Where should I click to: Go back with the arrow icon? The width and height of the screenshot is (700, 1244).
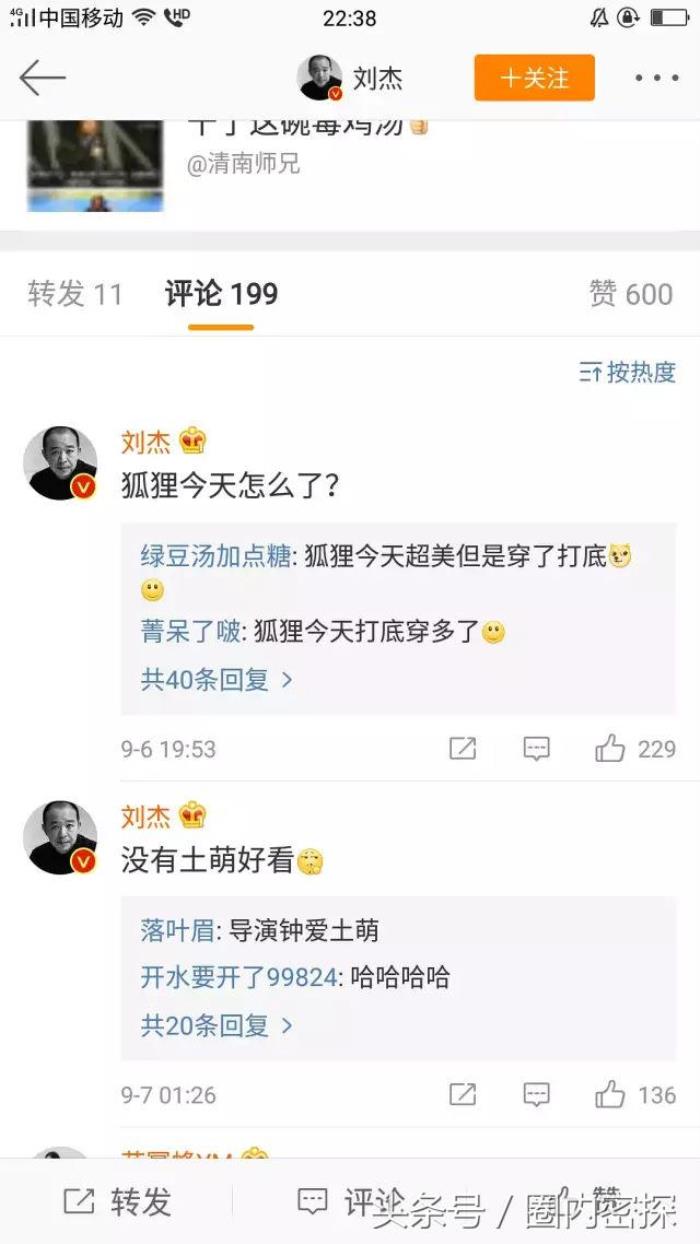[x=42, y=78]
